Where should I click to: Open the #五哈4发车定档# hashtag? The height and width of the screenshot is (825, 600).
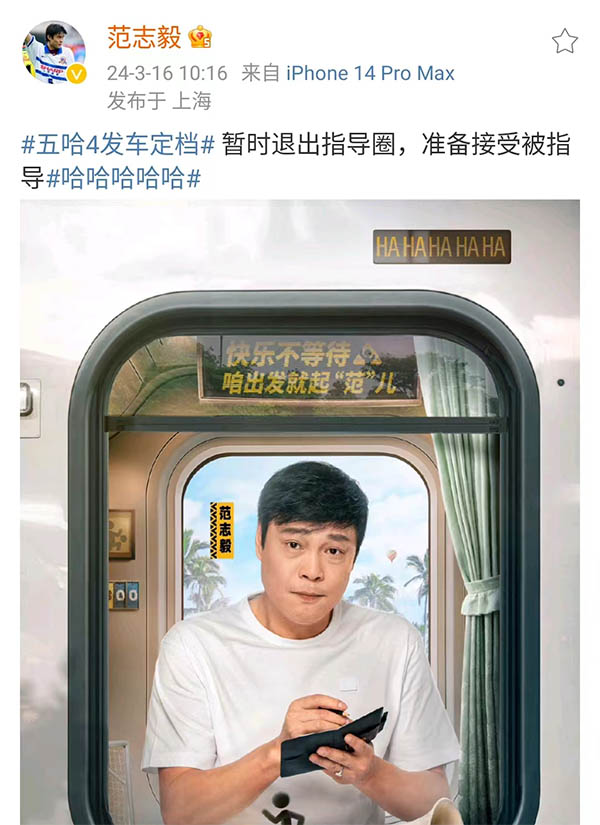[x=118, y=144]
